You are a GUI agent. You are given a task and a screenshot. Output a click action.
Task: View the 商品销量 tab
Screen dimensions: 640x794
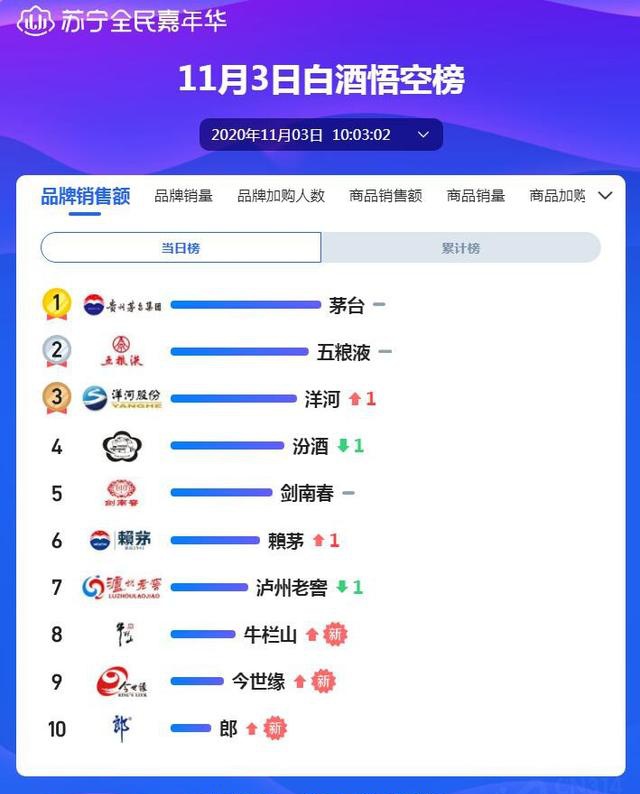click(476, 196)
